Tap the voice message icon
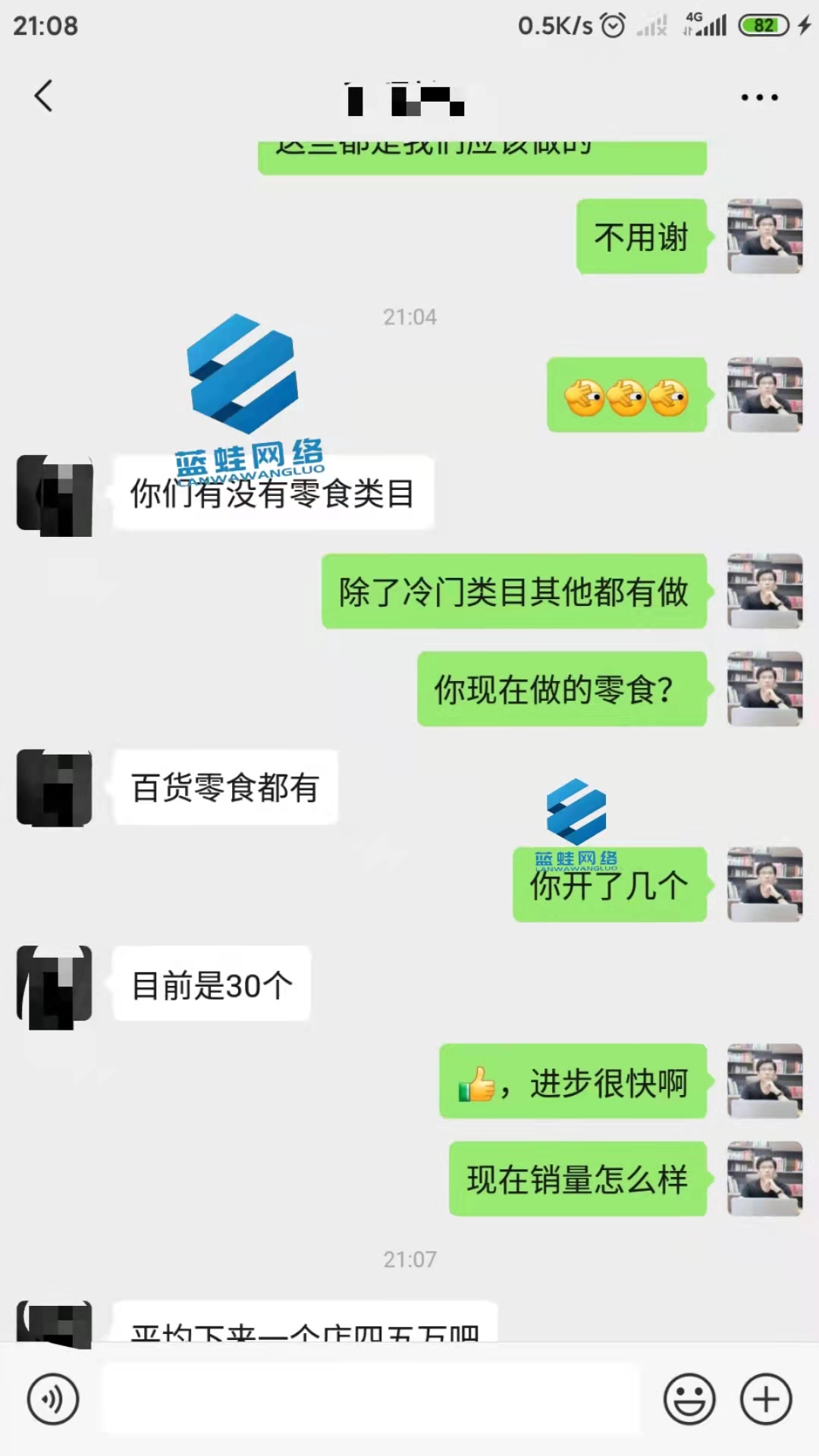 (x=52, y=1399)
